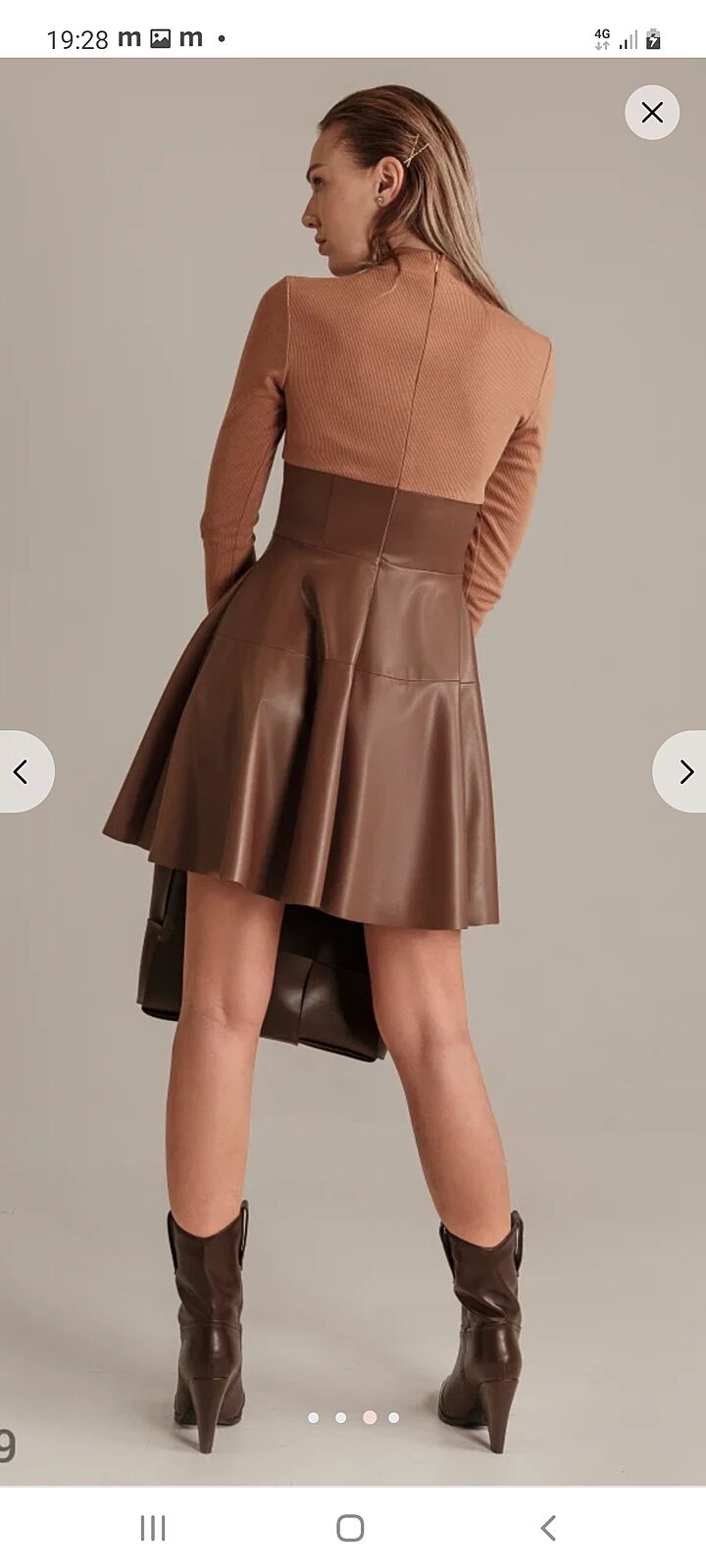Screen dimensions: 706x1568
Task: Close the full-screen image viewer
Action: [x=652, y=113]
